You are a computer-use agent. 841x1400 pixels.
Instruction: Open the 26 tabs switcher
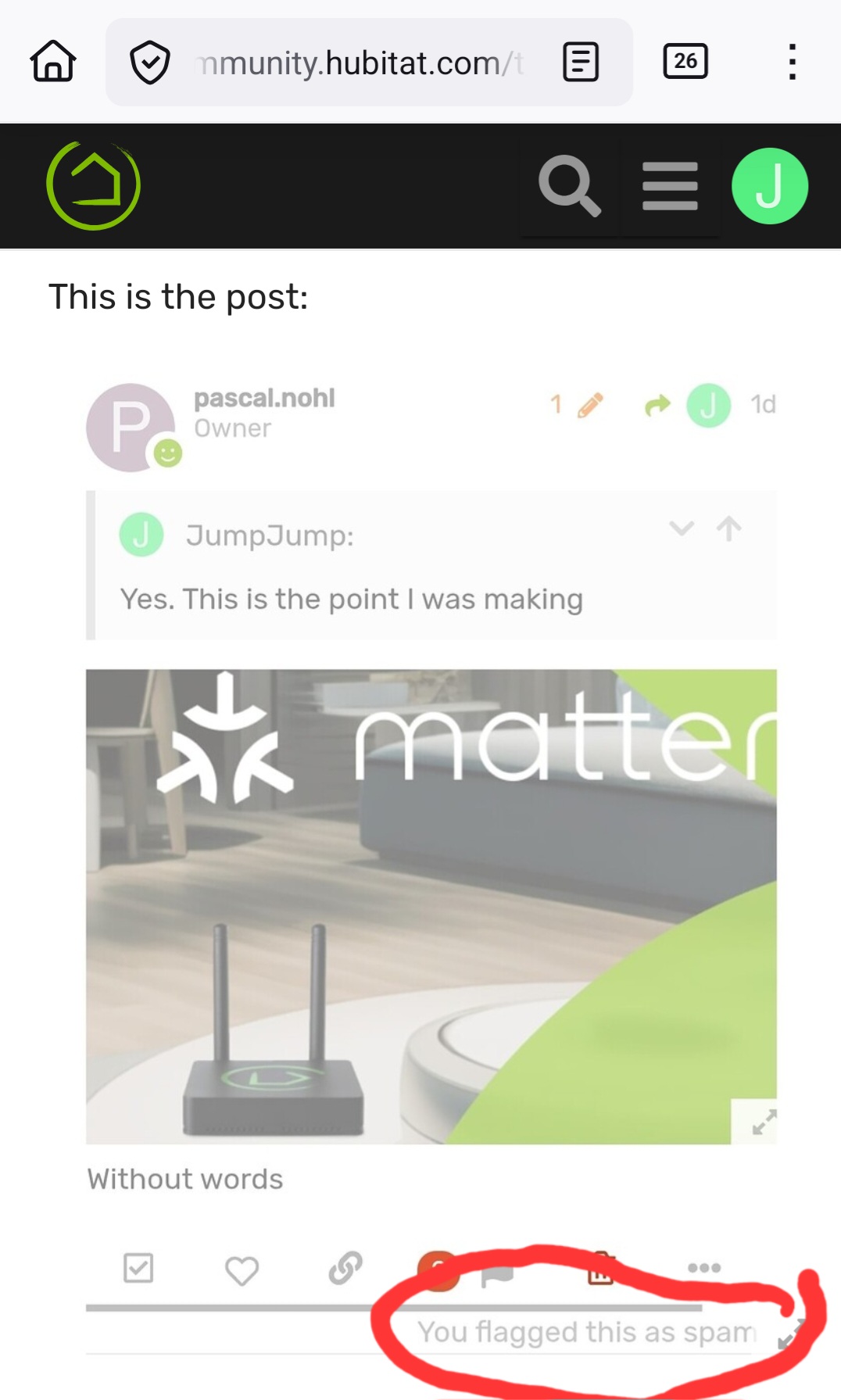click(685, 61)
